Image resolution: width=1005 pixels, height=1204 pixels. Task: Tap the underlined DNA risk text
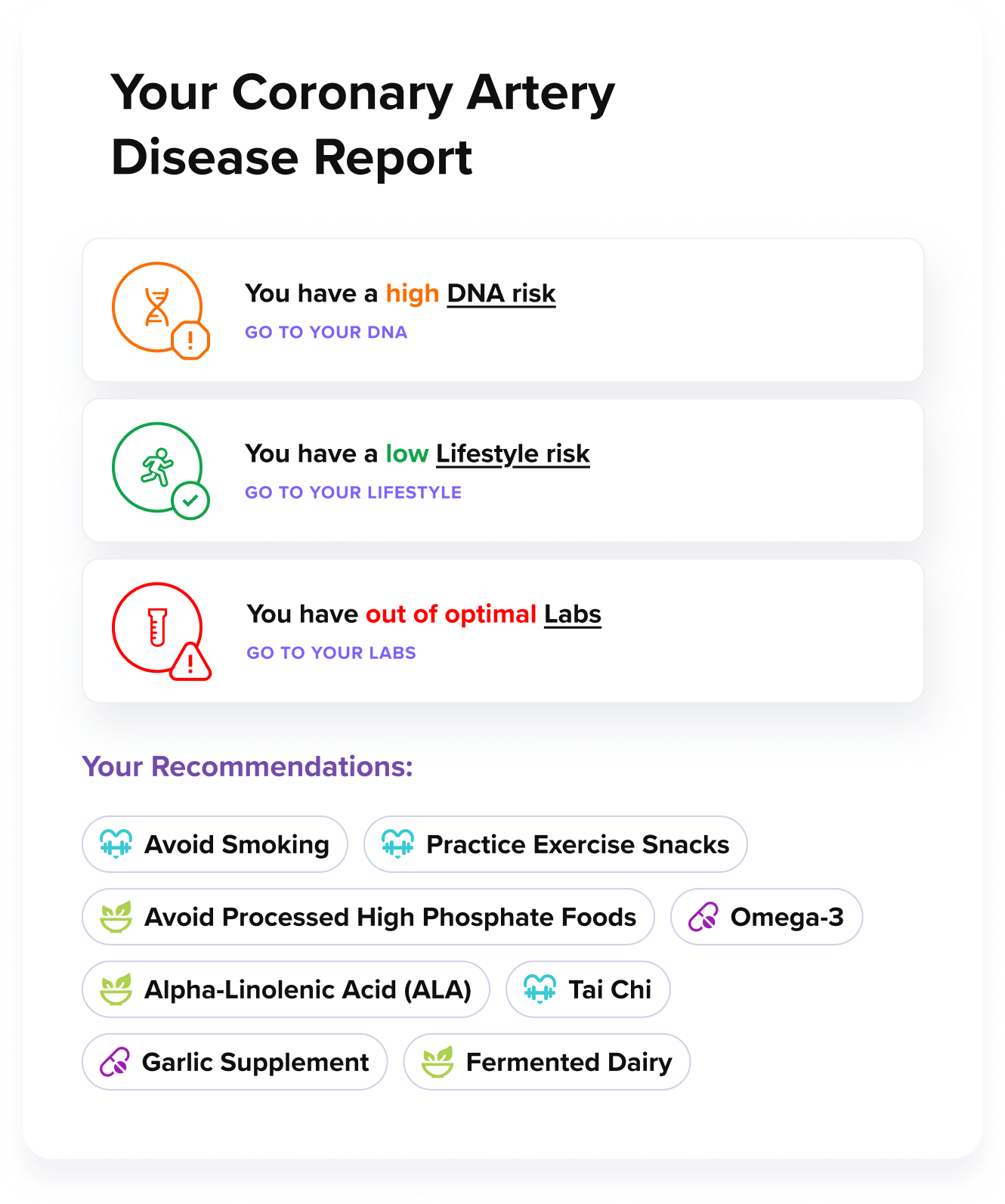coord(501,293)
